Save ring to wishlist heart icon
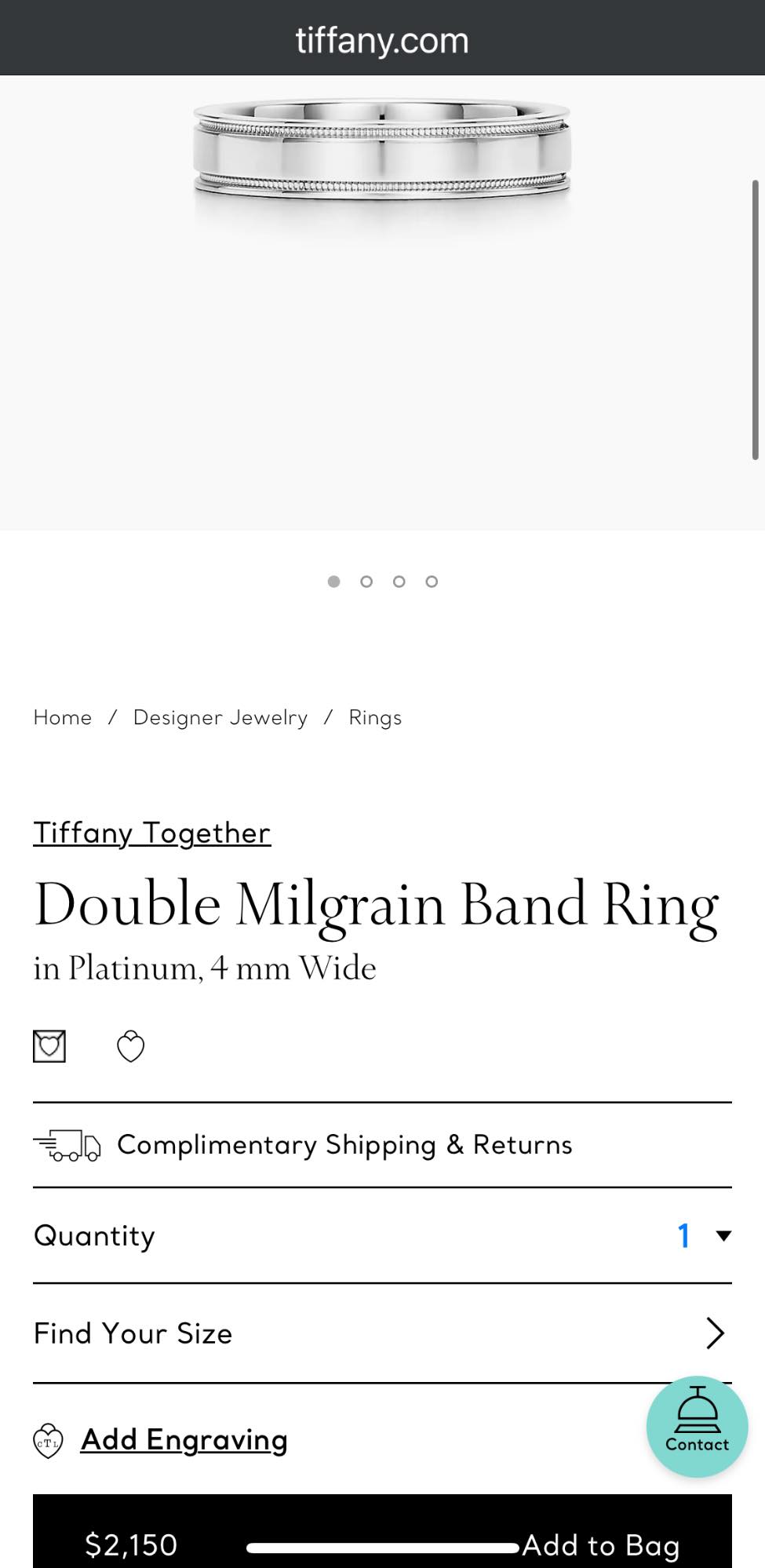The width and height of the screenshot is (765, 1568). 131,1046
